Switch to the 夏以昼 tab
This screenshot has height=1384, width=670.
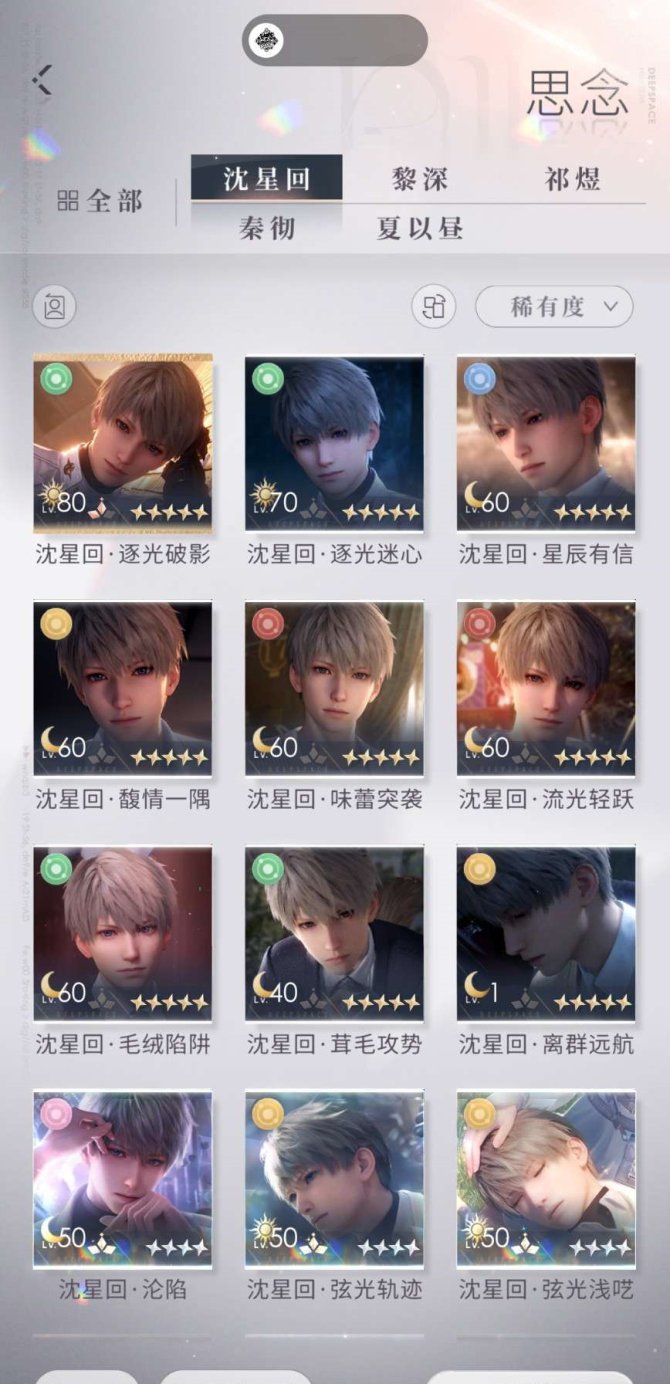(419, 229)
